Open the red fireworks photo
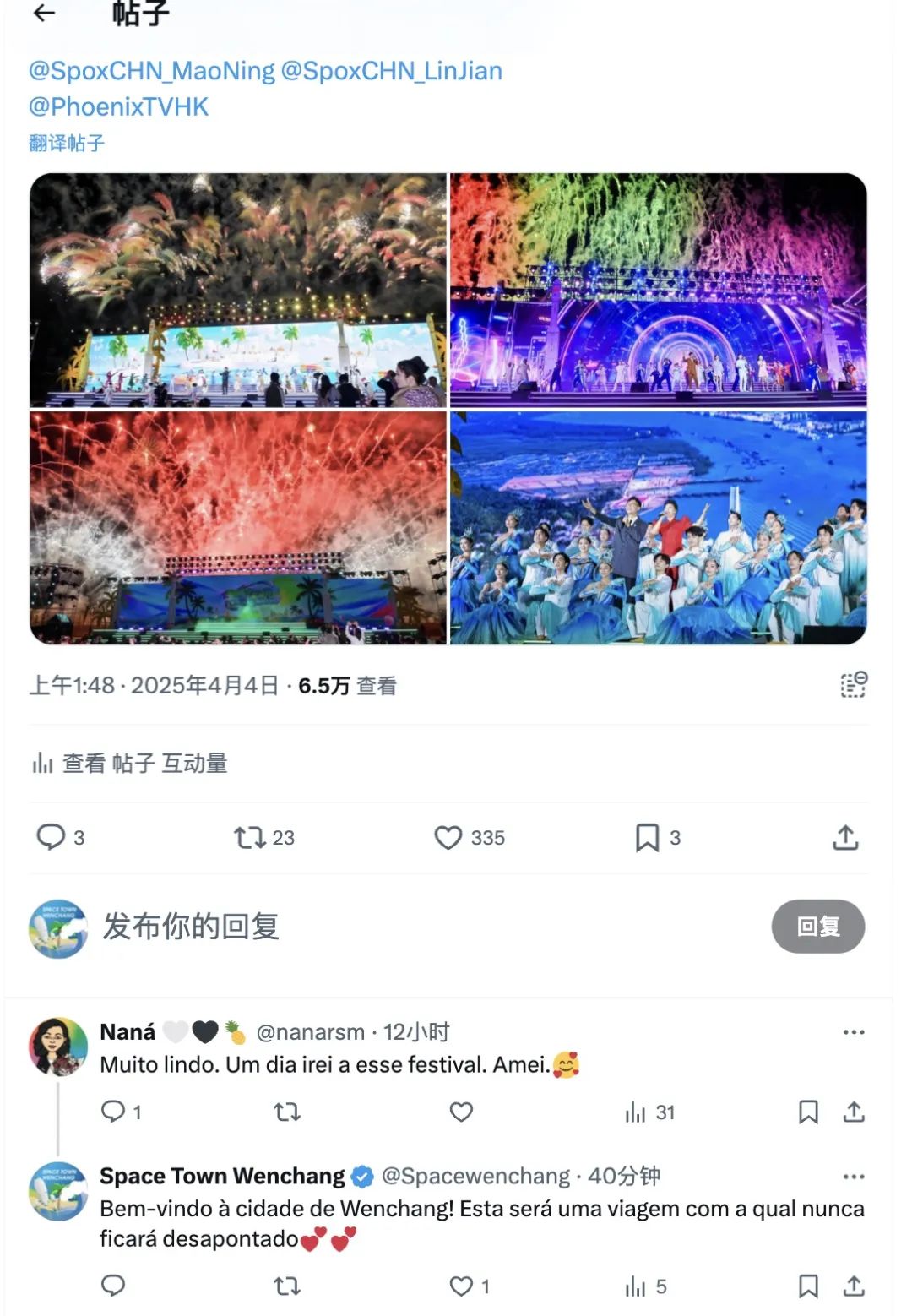Screen dimensions: 912x1316 238,528
